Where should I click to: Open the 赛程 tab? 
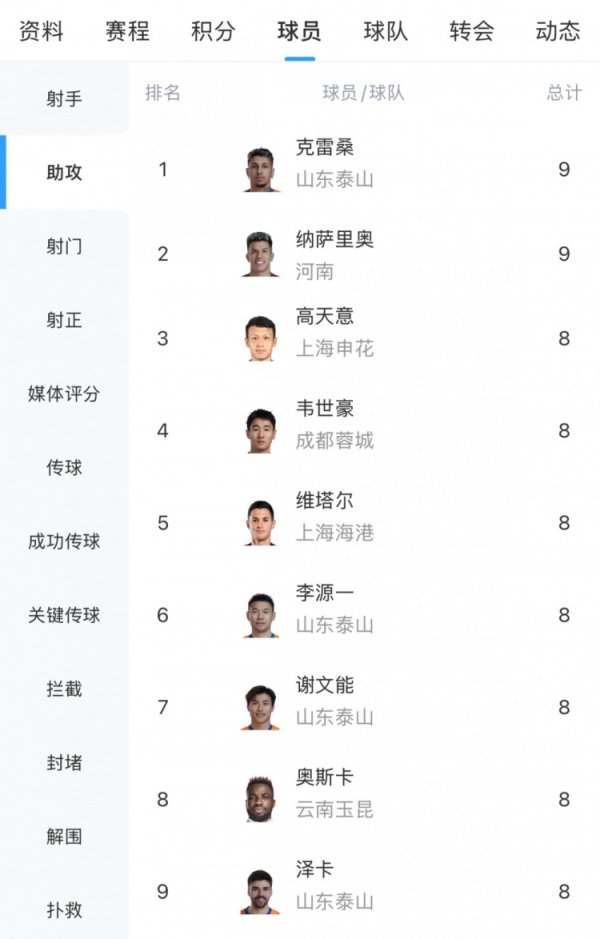point(127,31)
